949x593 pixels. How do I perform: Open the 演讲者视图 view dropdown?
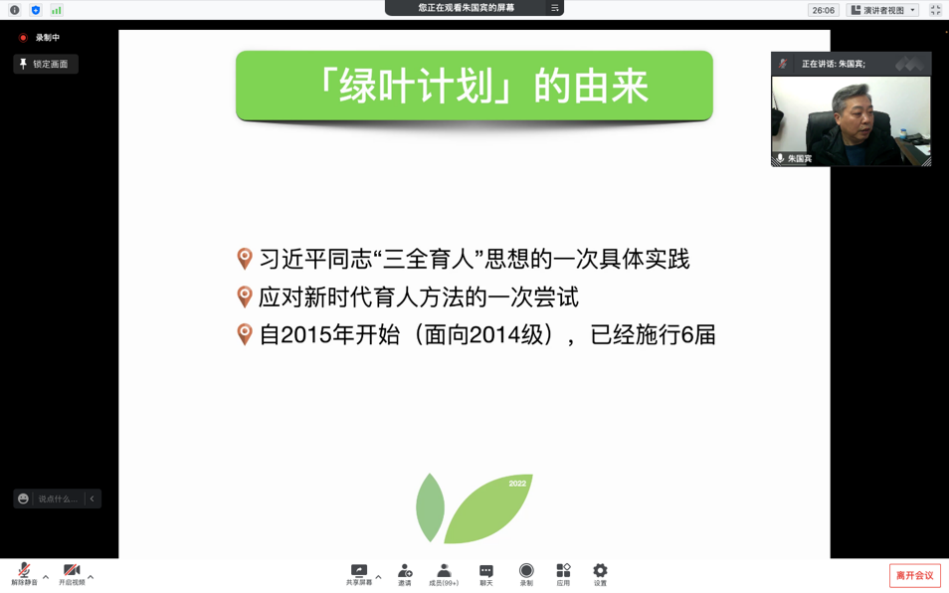pos(883,10)
